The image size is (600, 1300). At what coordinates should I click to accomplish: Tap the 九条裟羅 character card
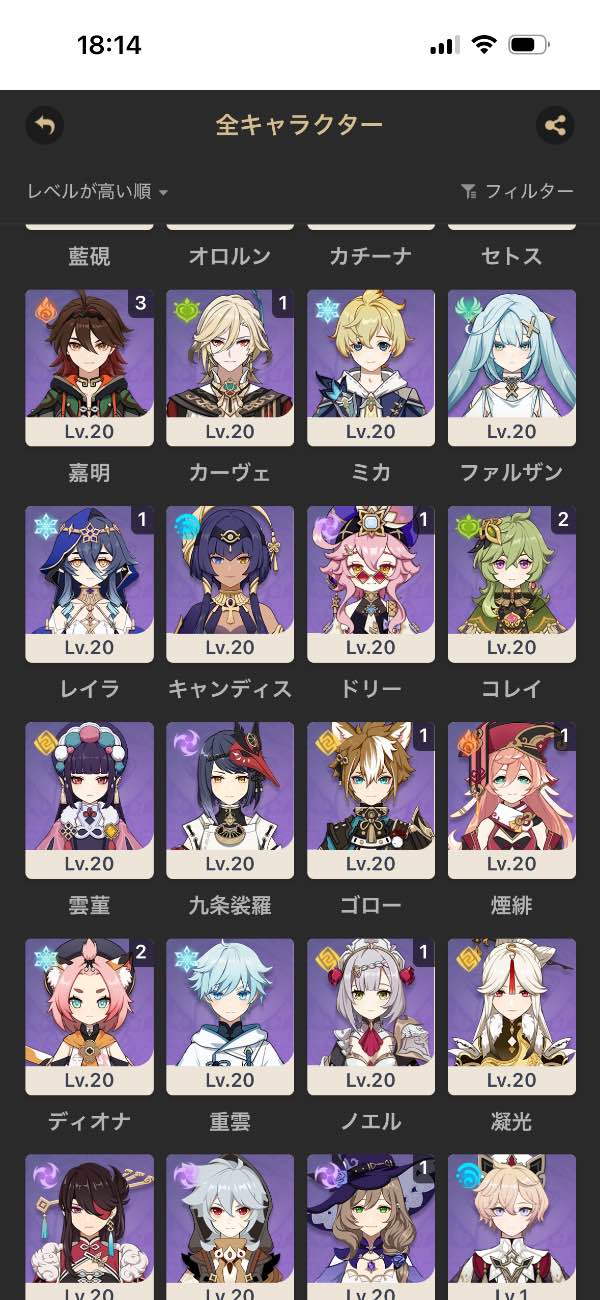(x=230, y=799)
